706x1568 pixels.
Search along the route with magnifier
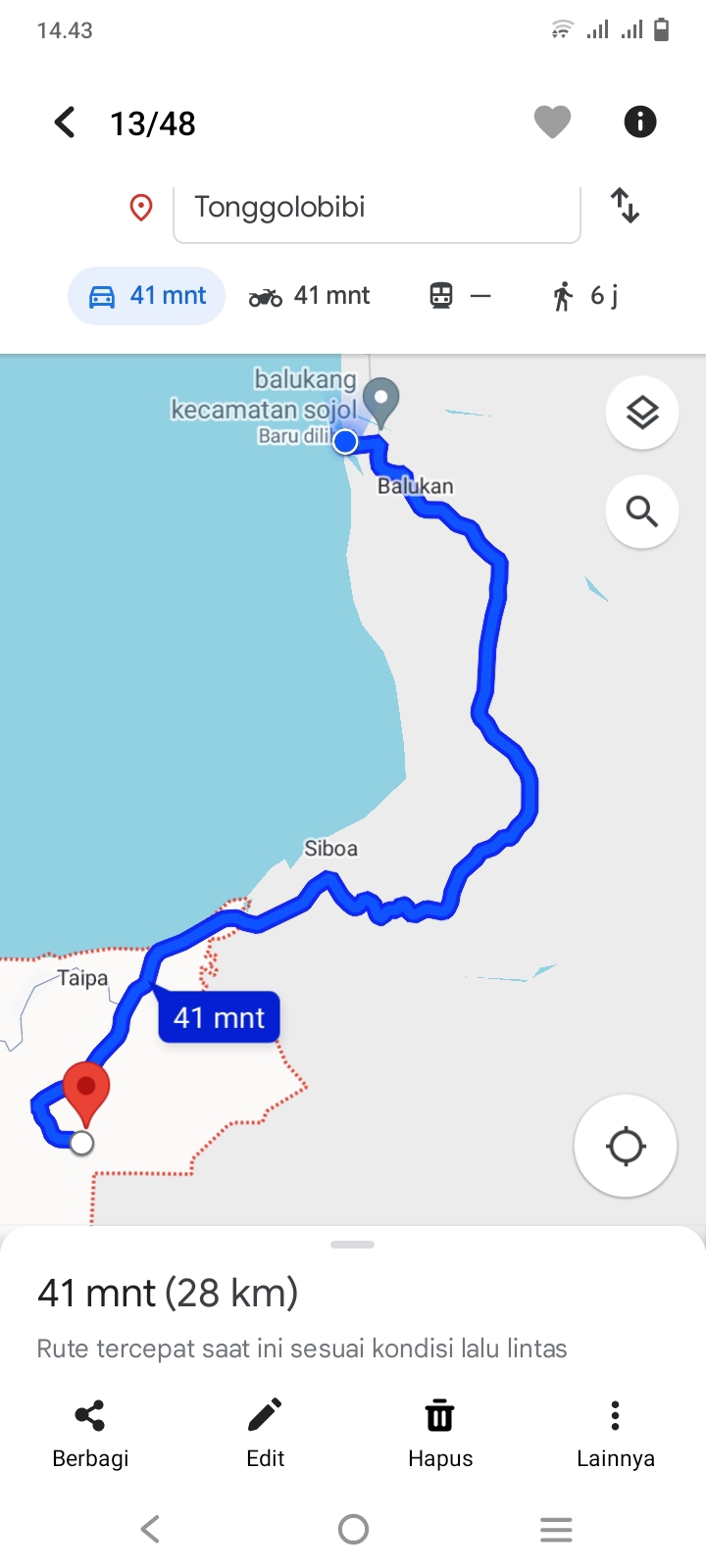(642, 511)
